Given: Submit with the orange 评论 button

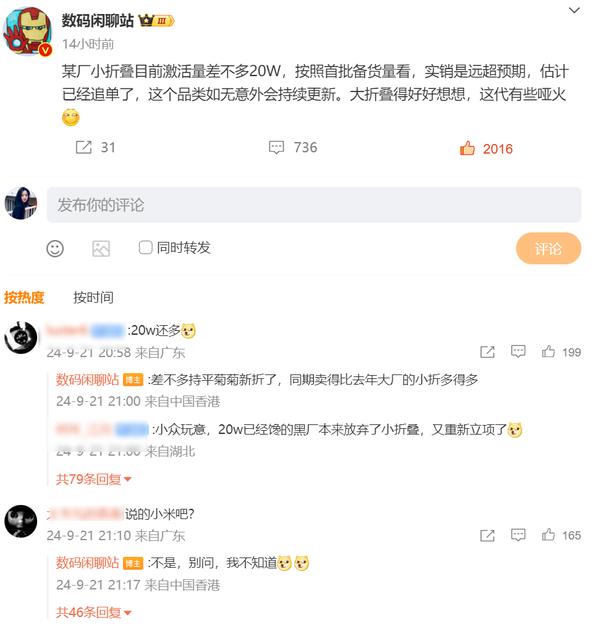Looking at the screenshot, I should point(548,248).
